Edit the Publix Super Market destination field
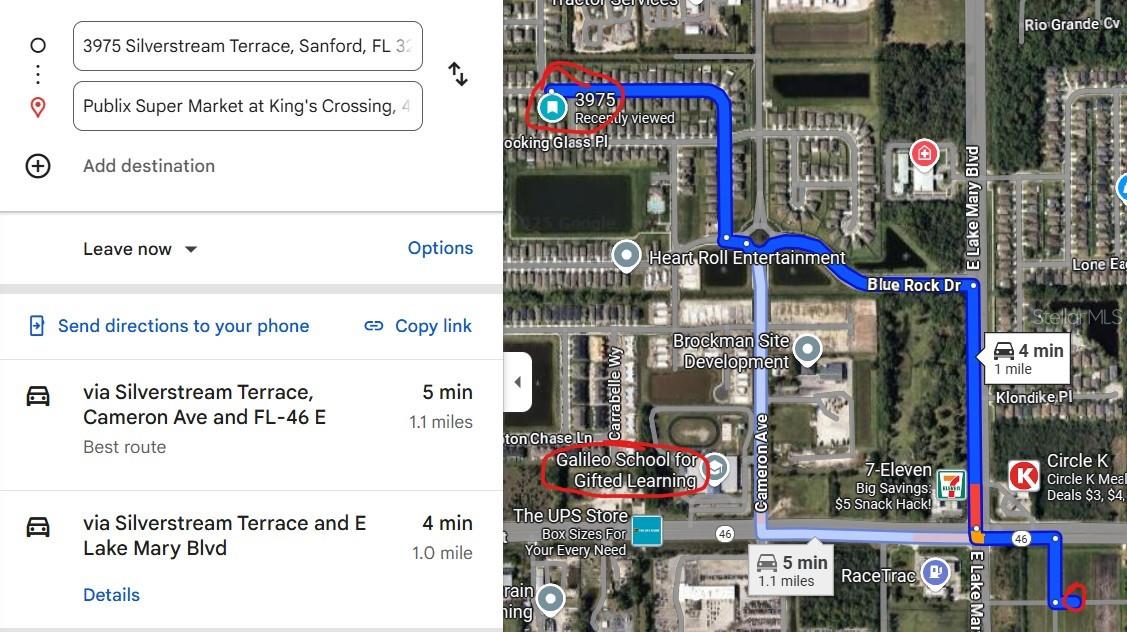 247,106
